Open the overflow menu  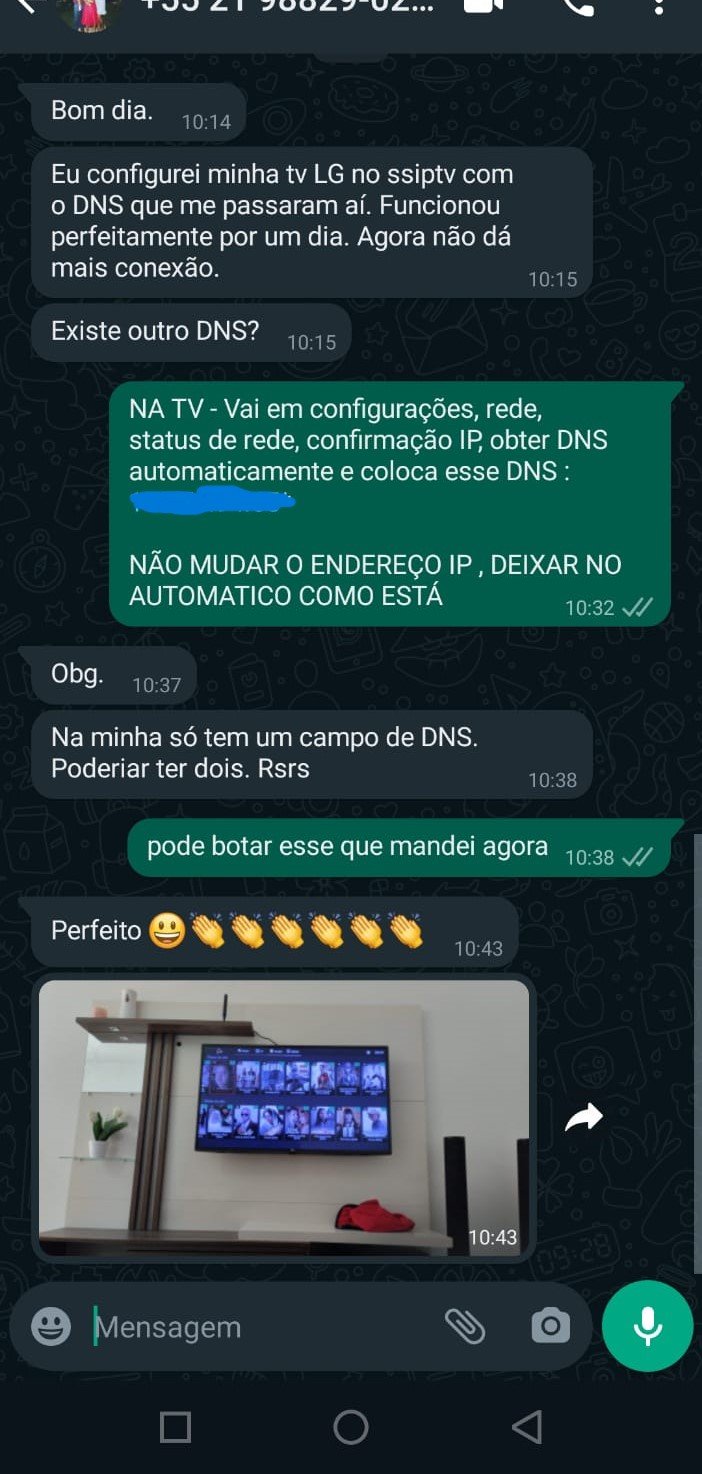click(x=658, y=6)
